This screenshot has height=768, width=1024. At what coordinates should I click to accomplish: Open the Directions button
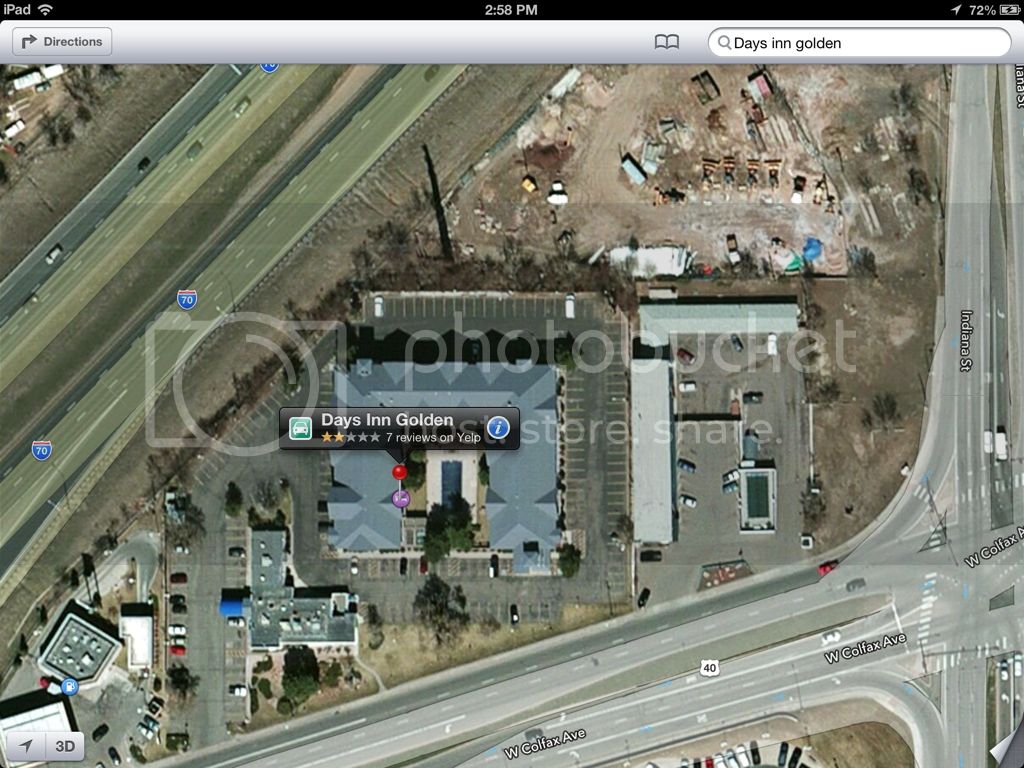(x=62, y=42)
